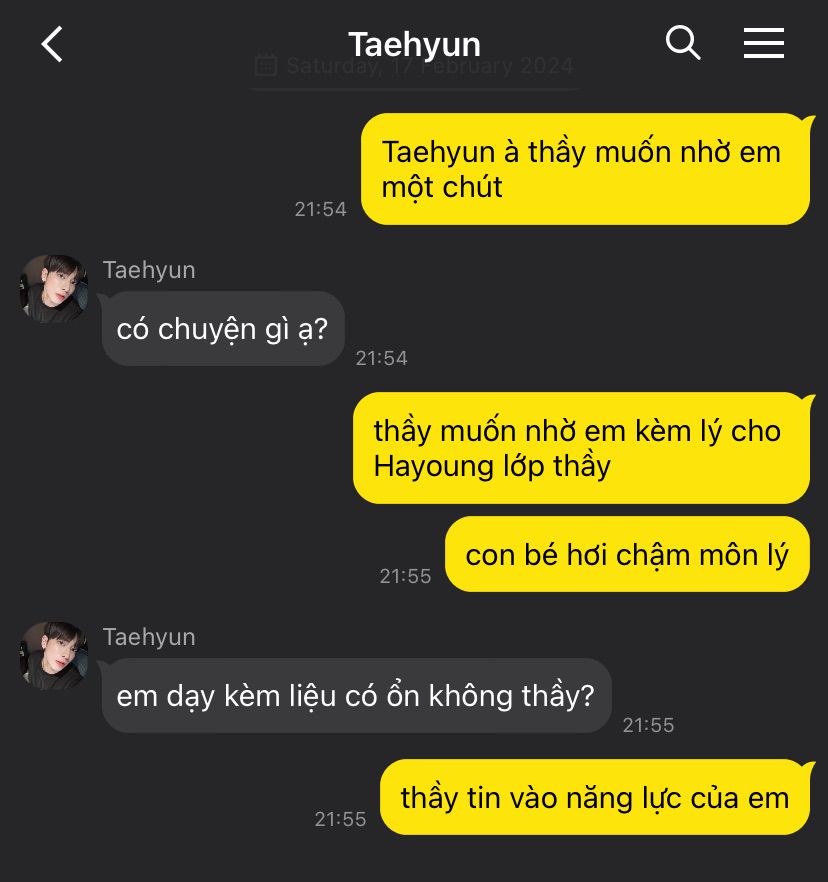Screen dimensions: 828x882
Task: Tap Taehyun's avatar beside "em dạy kèm" message
Action: click(x=54, y=656)
